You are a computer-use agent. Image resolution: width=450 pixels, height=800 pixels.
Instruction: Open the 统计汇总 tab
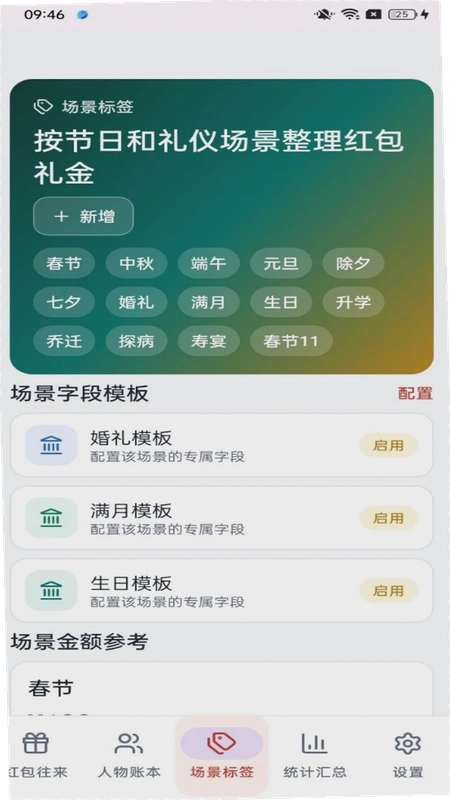click(314, 756)
